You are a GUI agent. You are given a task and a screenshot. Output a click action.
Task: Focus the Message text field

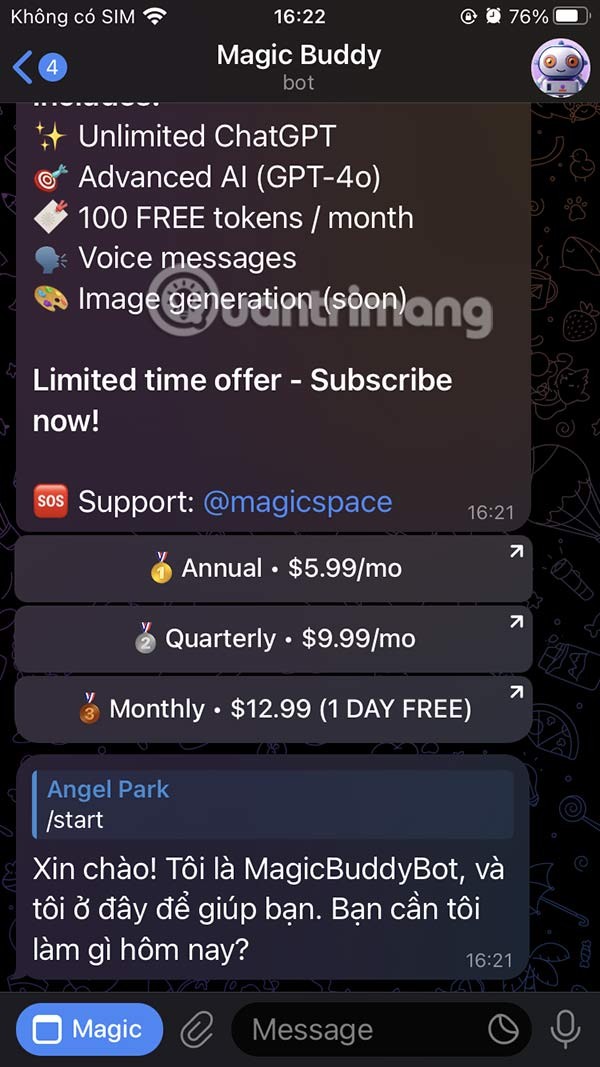360,1029
